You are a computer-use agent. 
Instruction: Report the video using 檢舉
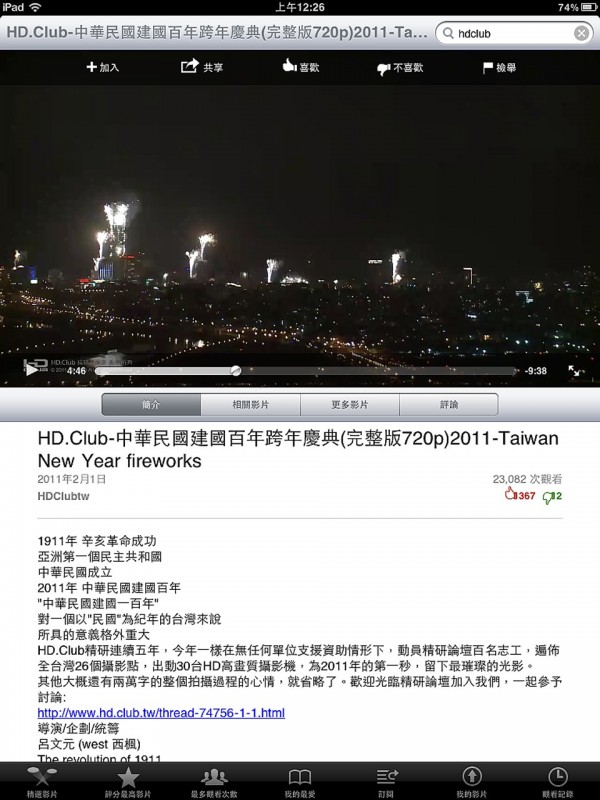(499, 68)
